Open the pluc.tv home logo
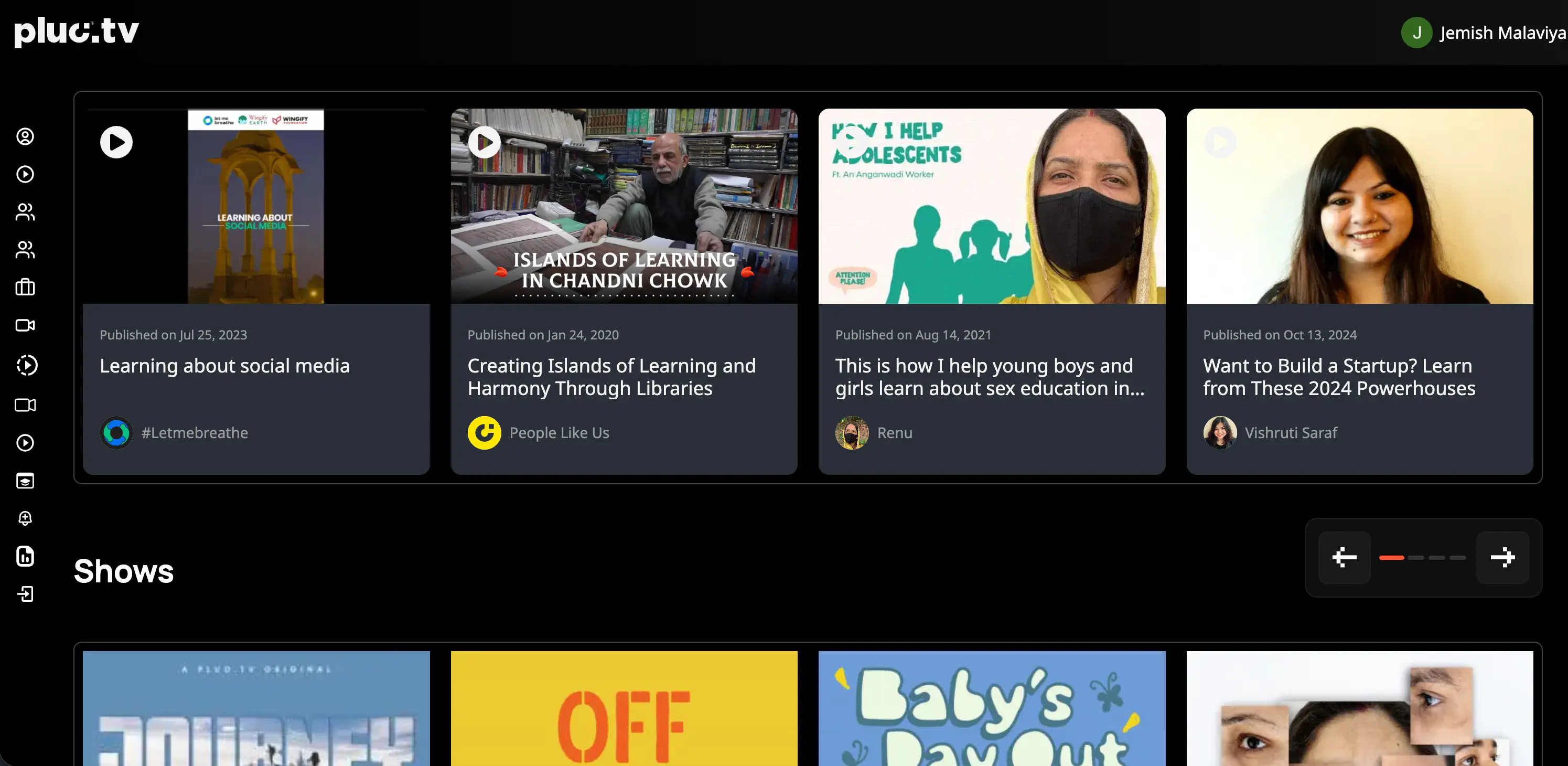The height and width of the screenshot is (766, 1568). click(x=77, y=31)
